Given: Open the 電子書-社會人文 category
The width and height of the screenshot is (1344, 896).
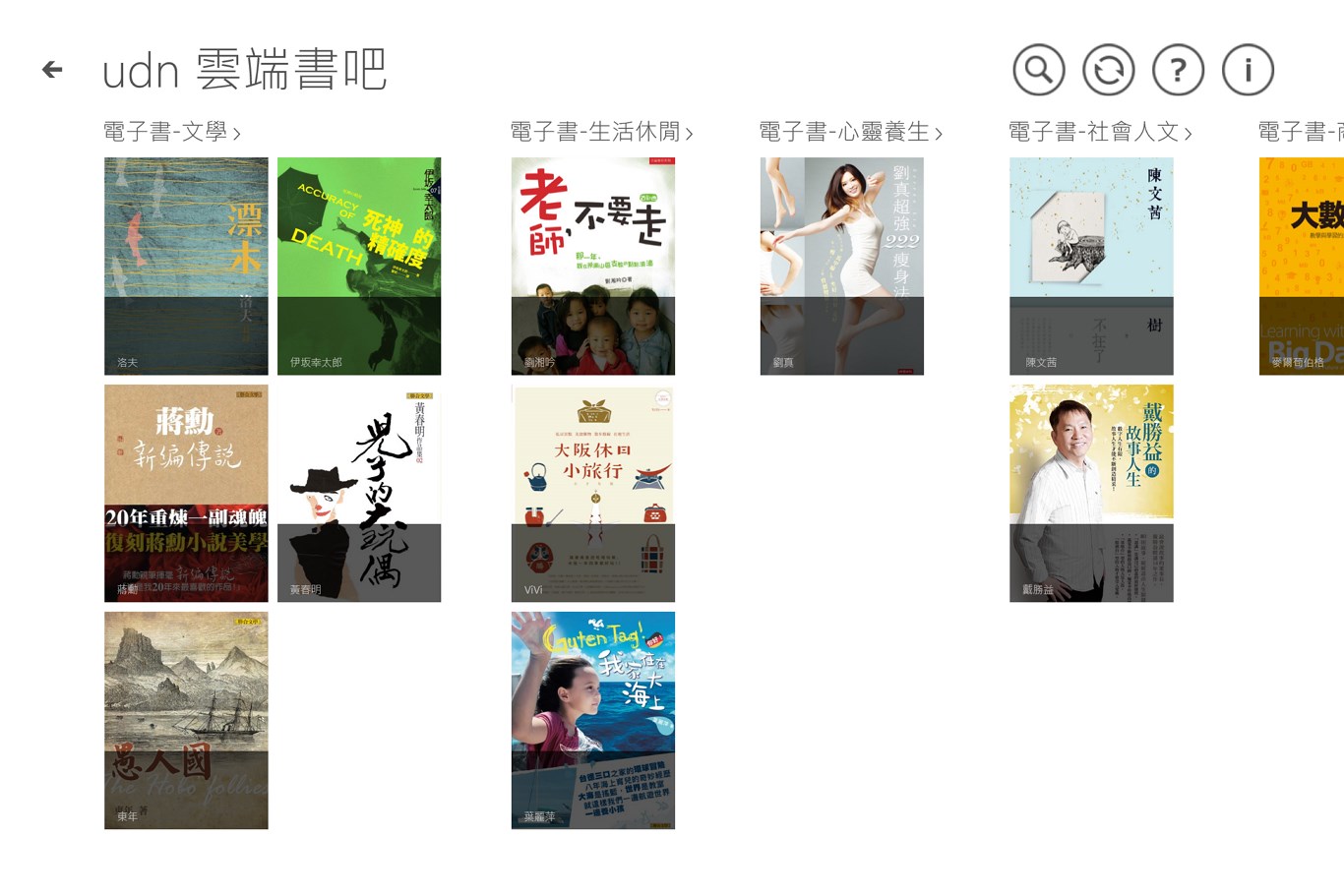Looking at the screenshot, I should click(1100, 132).
